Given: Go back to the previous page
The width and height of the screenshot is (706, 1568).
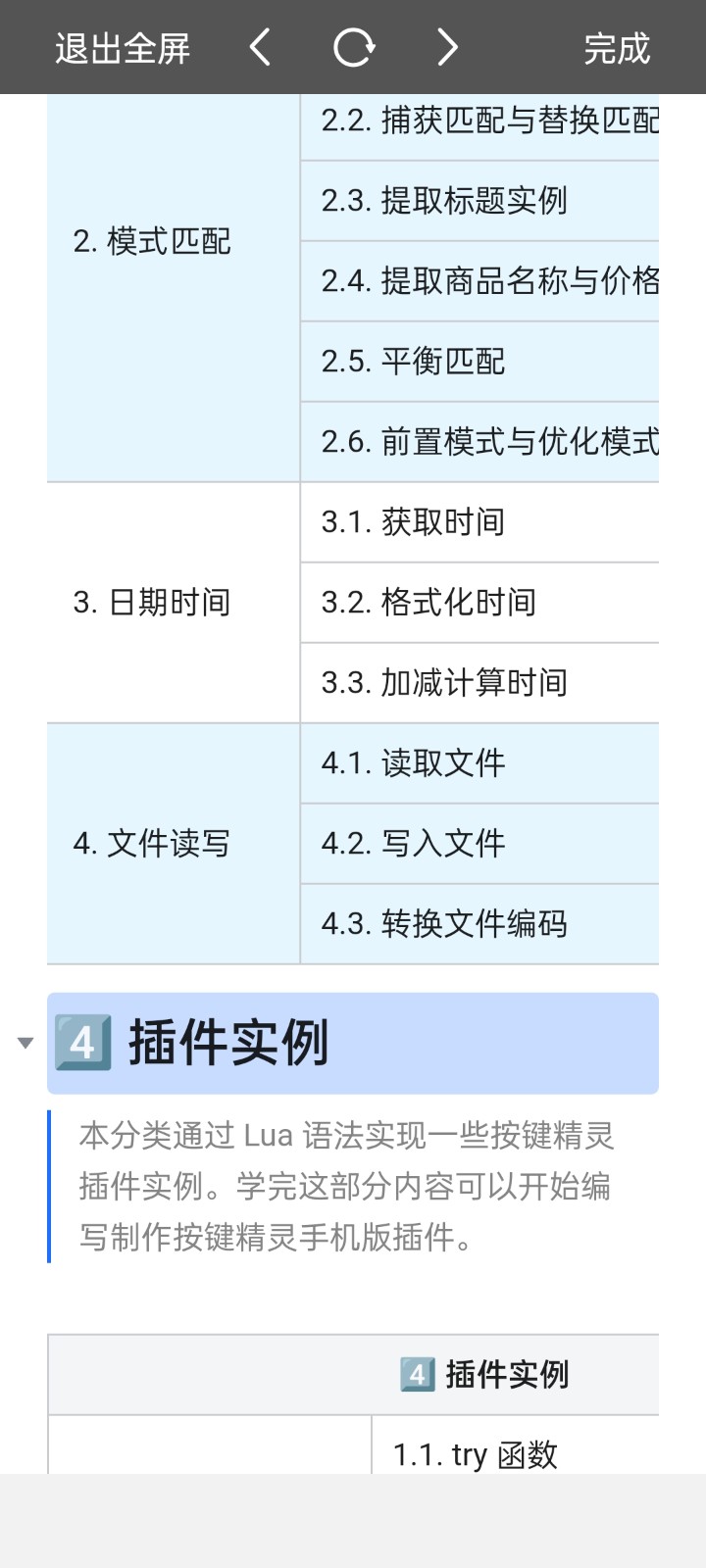Looking at the screenshot, I should tap(260, 47).
